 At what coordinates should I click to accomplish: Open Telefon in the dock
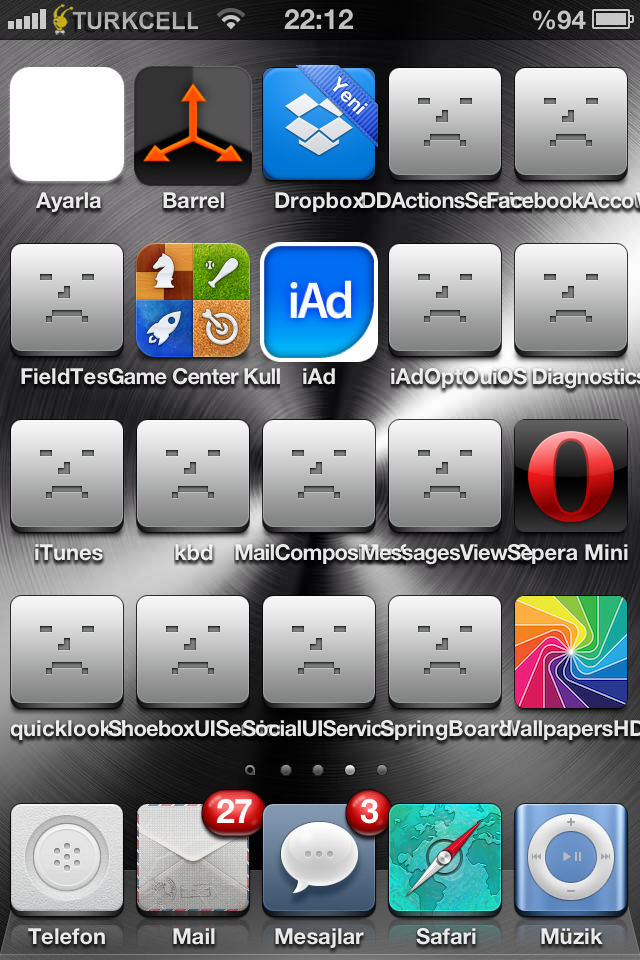tap(67, 860)
